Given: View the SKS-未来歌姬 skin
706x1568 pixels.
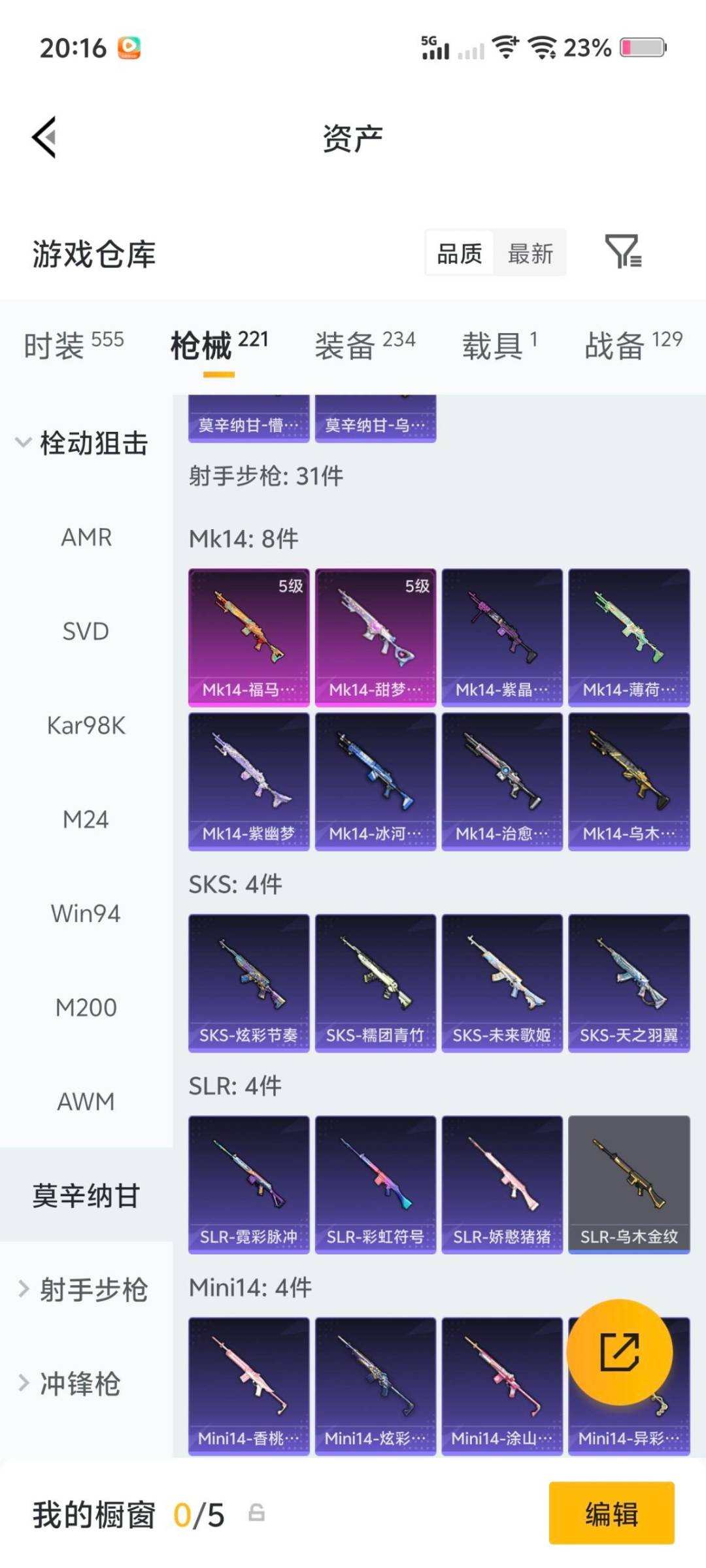Looking at the screenshot, I should click(501, 983).
